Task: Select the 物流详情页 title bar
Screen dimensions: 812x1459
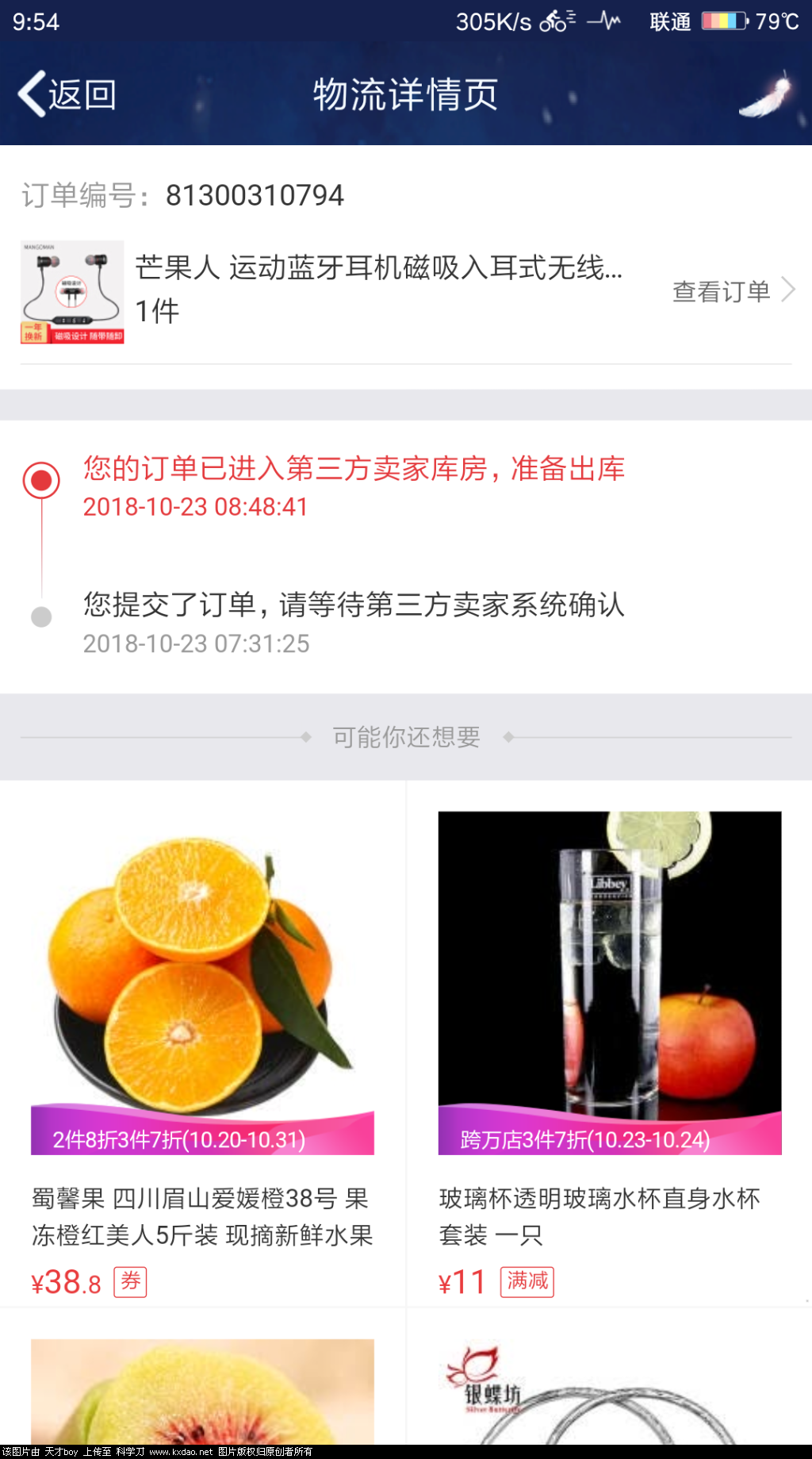Action: pyautogui.click(x=405, y=94)
